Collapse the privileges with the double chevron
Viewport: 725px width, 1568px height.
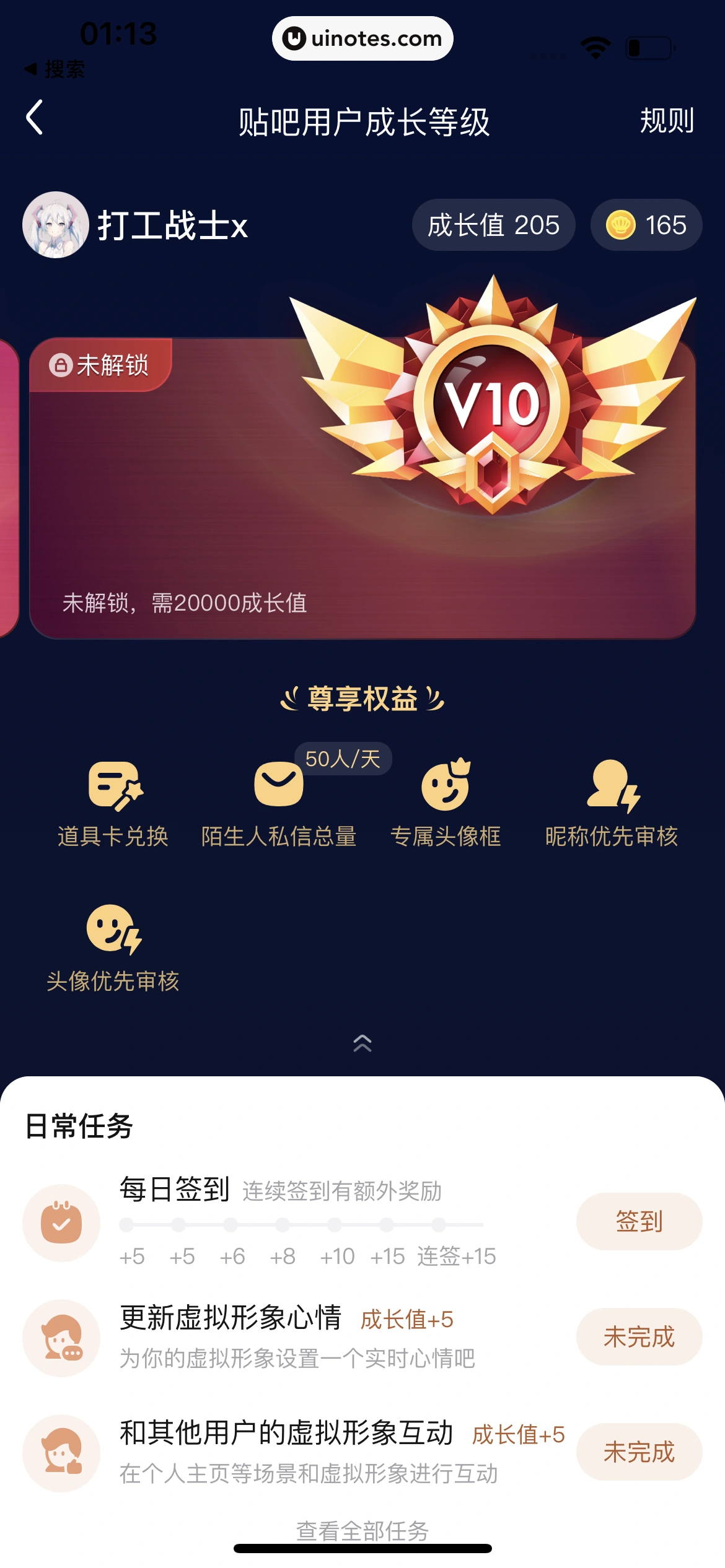pyautogui.click(x=362, y=1043)
